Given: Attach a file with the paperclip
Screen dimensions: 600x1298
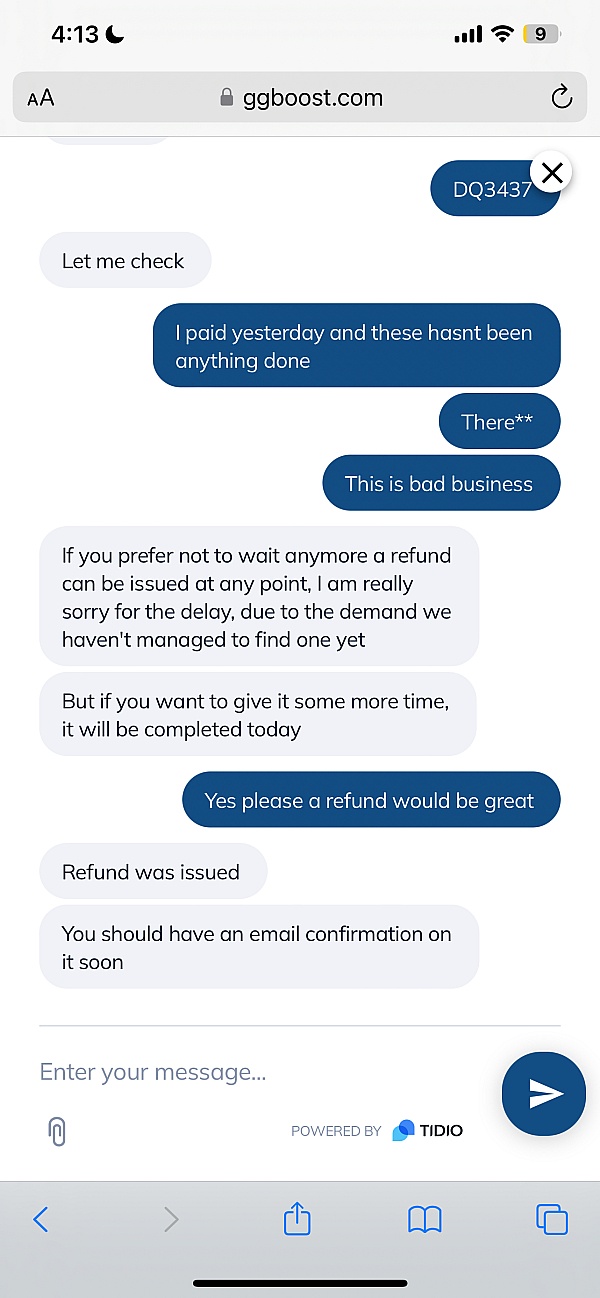Looking at the screenshot, I should (x=57, y=1131).
